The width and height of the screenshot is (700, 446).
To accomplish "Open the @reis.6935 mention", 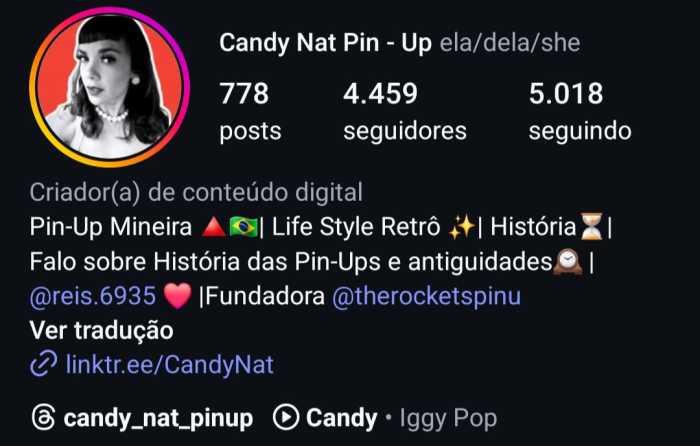I will click(x=92, y=297).
